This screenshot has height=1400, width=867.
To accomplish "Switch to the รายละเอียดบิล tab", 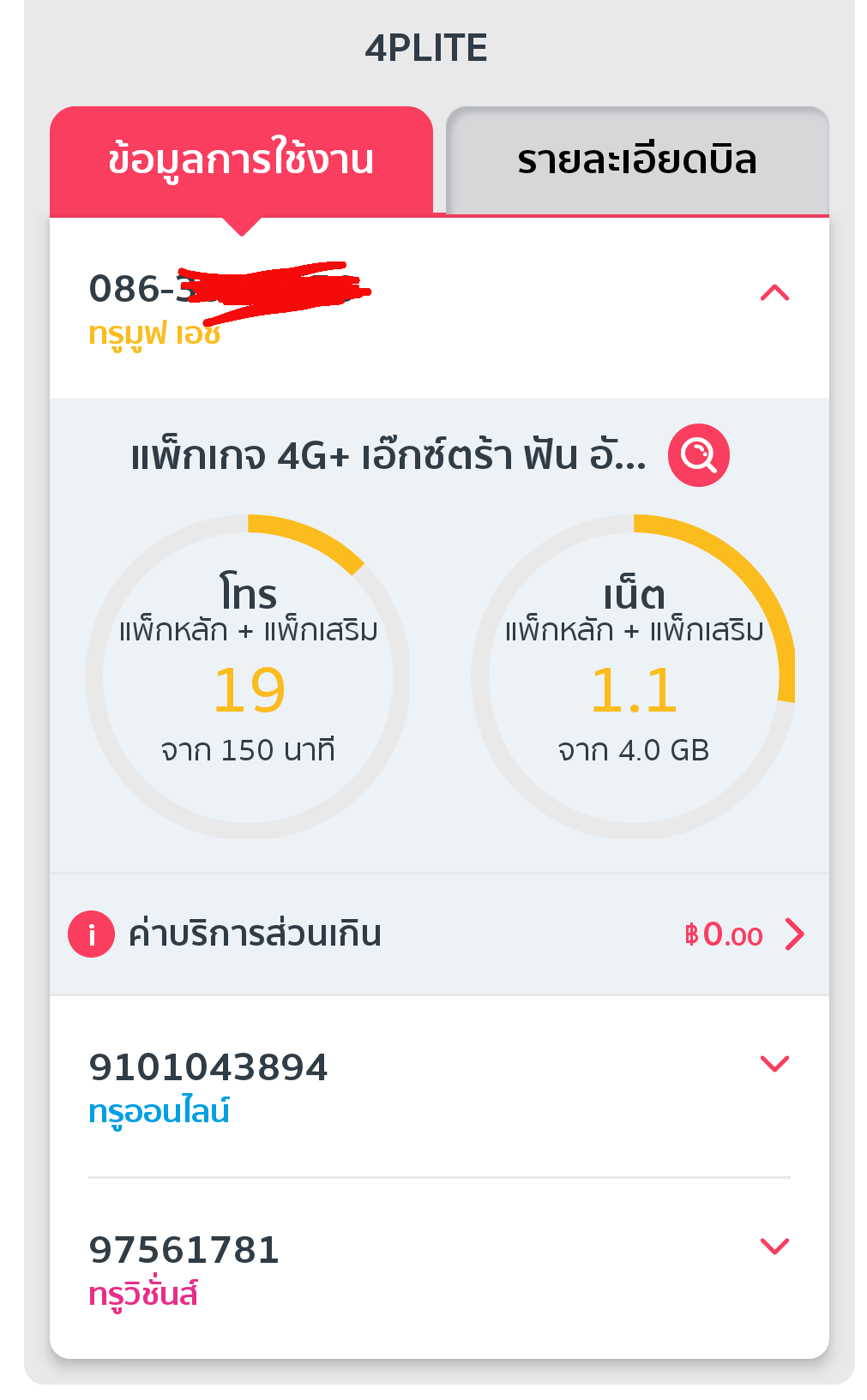I will [637, 160].
